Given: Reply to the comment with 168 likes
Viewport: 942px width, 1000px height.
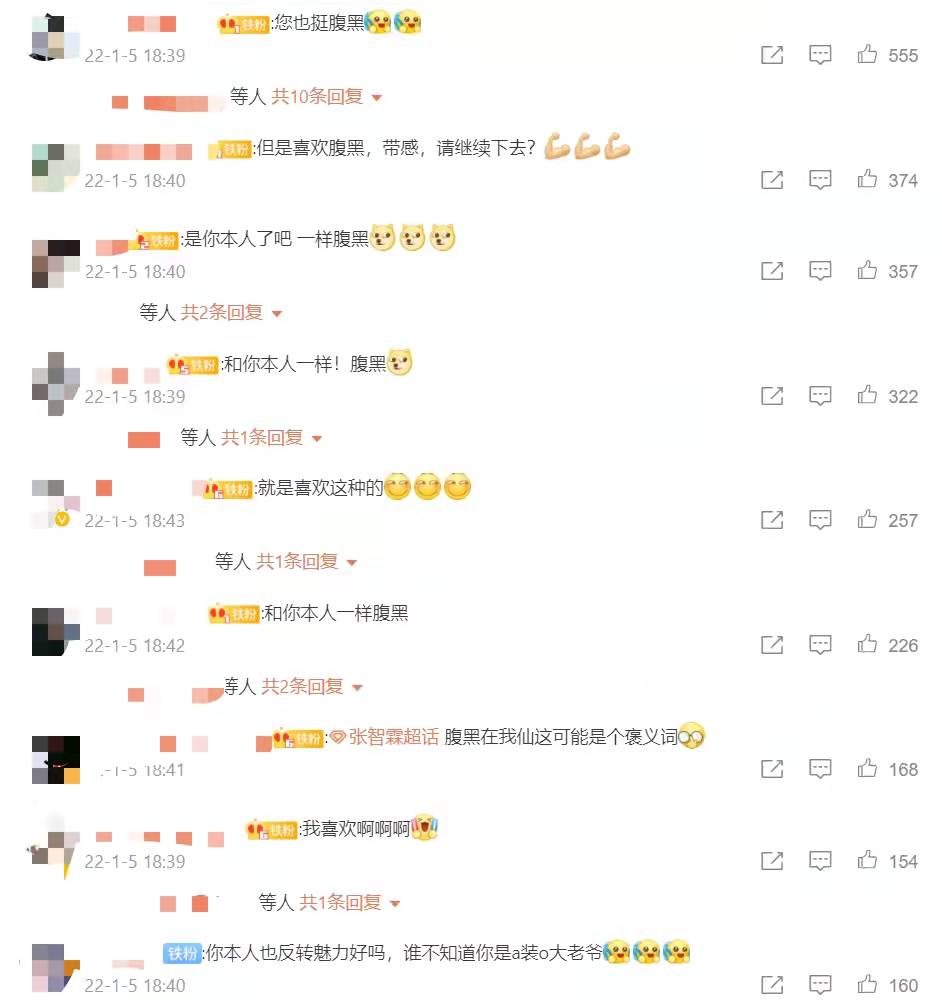Looking at the screenshot, I should click(x=820, y=769).
